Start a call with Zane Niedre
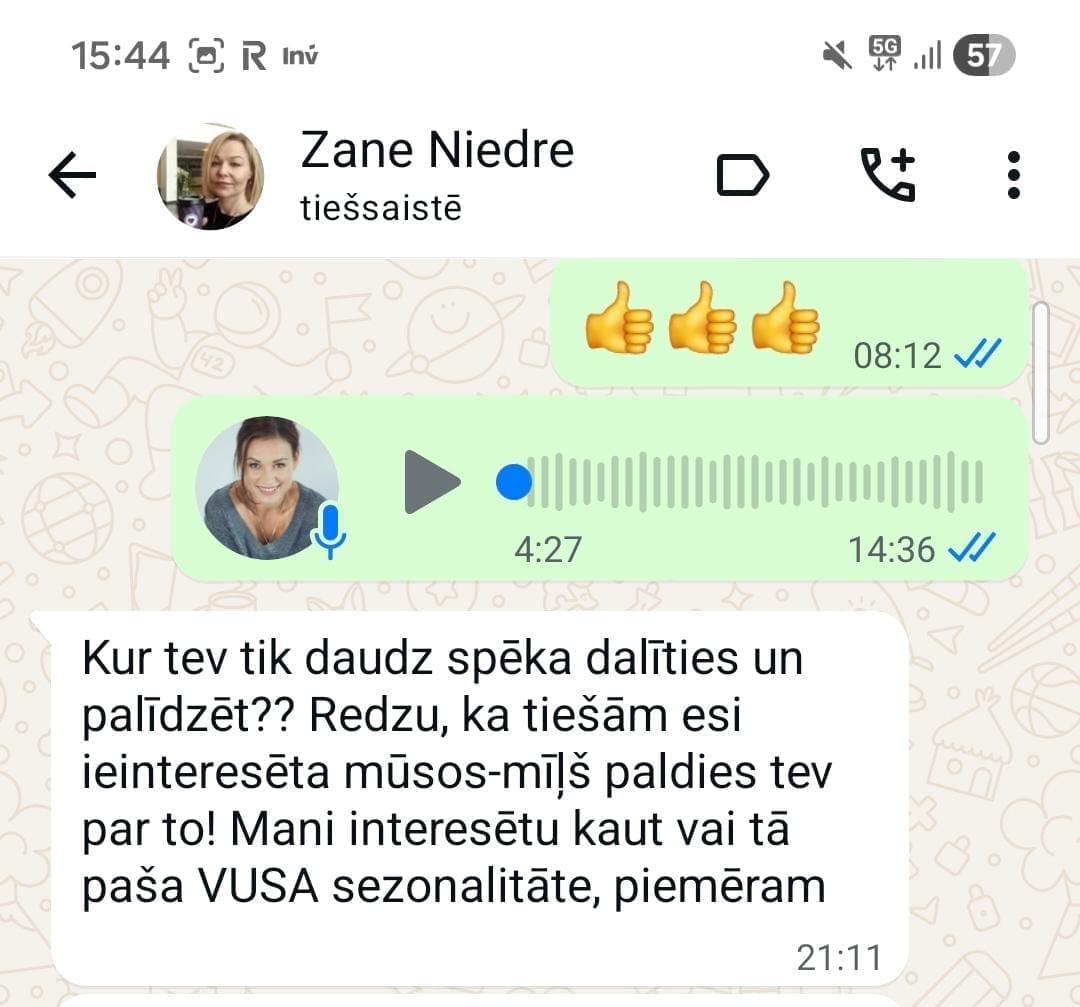This screenshot has width=1080, height=1007. point(888,176)
